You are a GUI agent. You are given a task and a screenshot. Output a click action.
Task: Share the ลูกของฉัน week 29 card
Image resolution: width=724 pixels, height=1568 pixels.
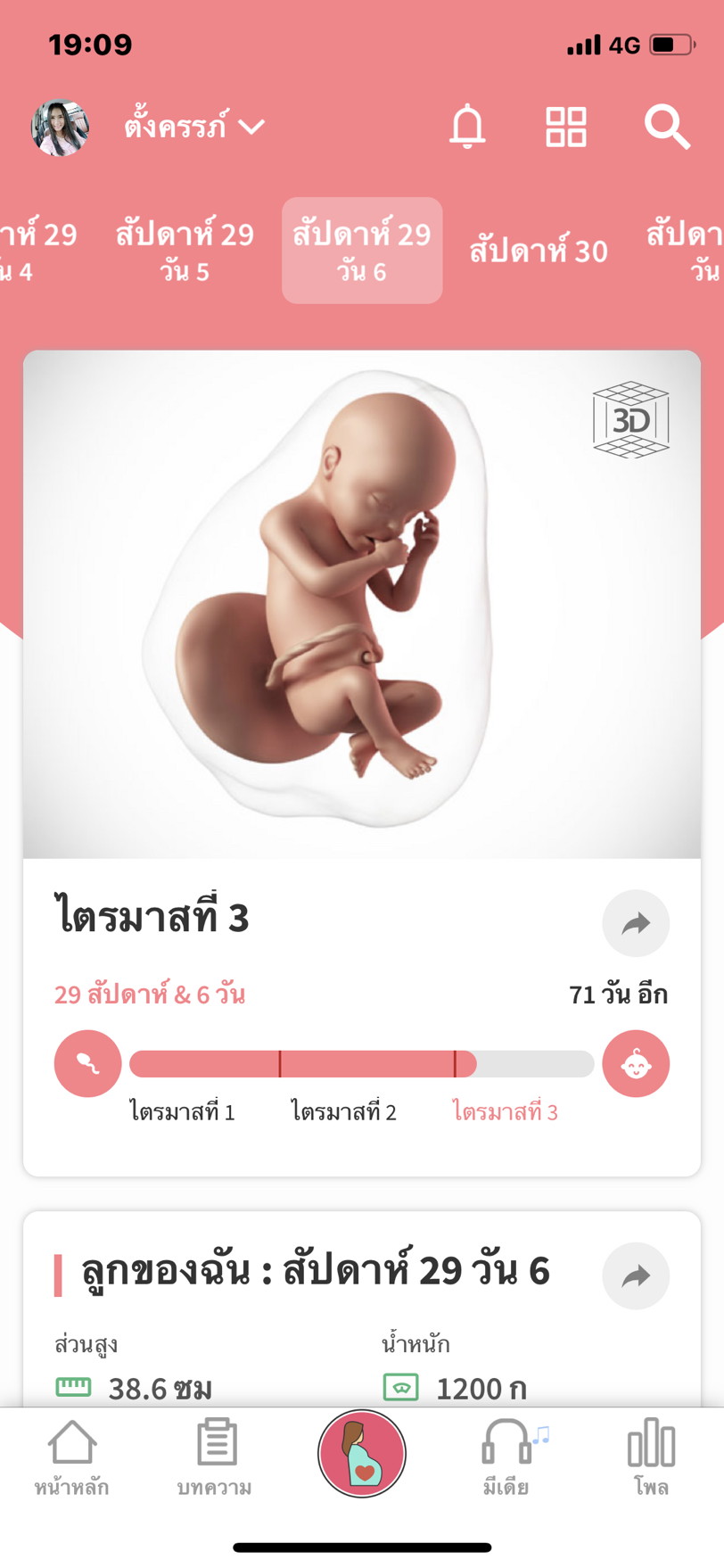pyautogui.click(x=636, y=1275)
